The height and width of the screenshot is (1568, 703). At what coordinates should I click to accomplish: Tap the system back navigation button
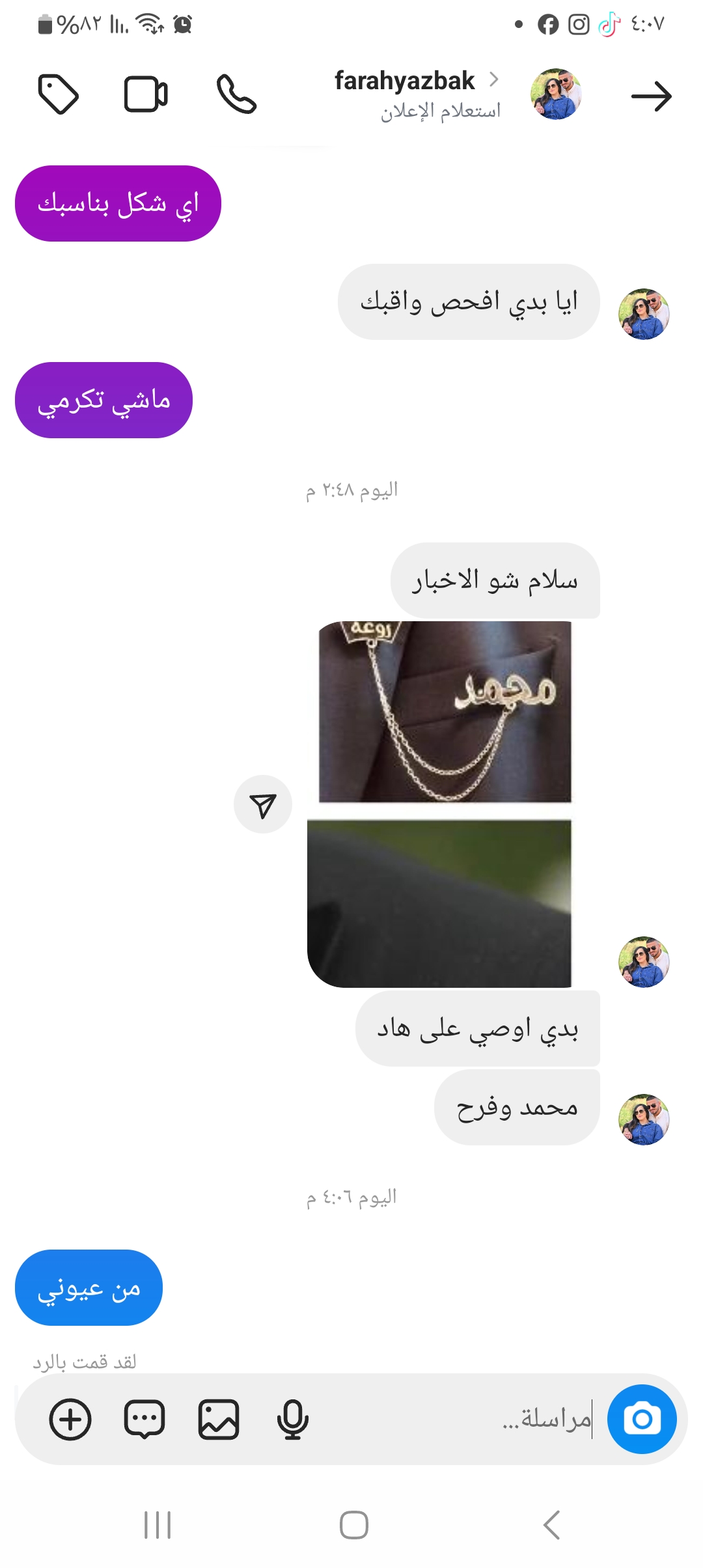coord(551,1525)
